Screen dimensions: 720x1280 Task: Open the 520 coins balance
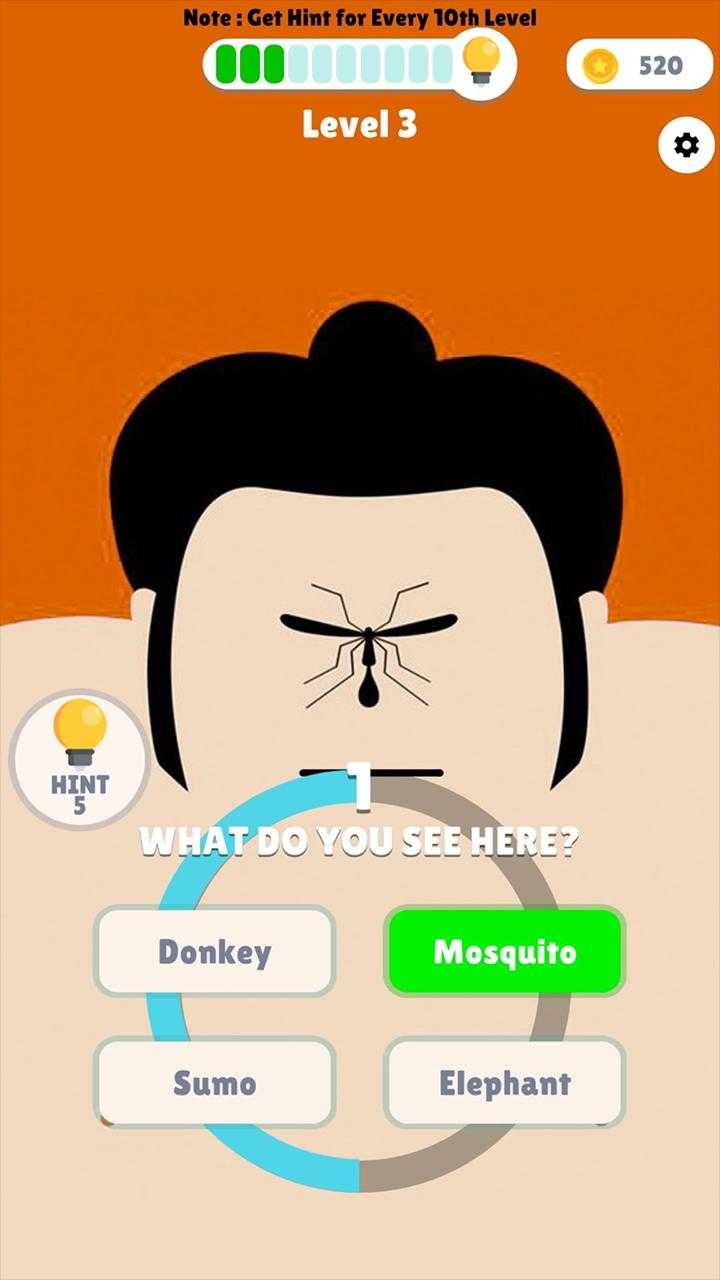pos(640,66)
